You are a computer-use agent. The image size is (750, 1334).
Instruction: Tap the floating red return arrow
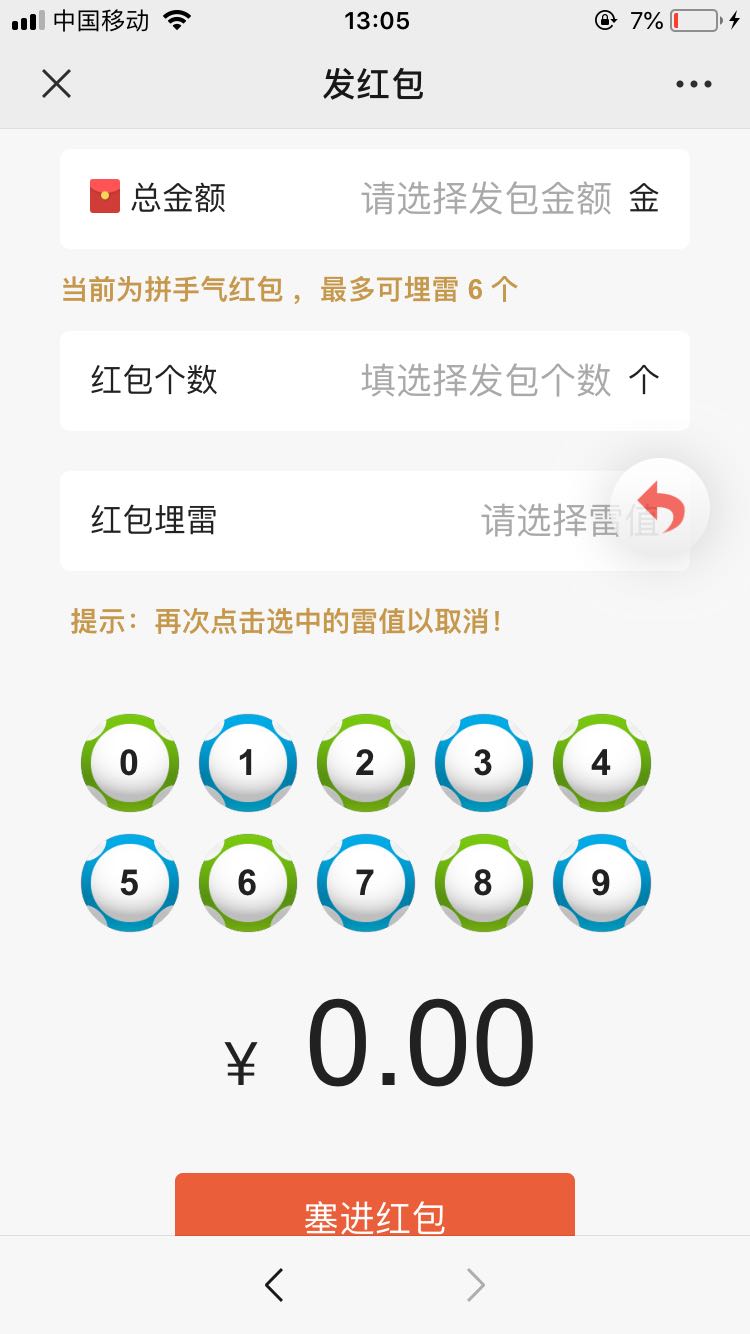coord(661,508)
